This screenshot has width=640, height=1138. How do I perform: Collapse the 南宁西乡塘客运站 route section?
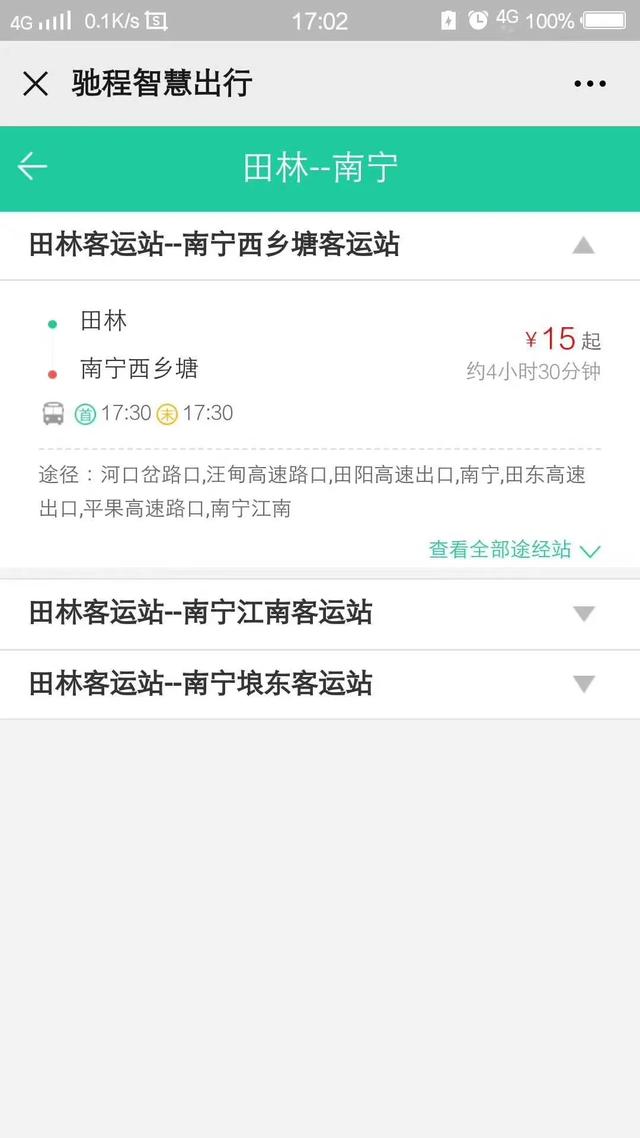[x=583, y=246]
